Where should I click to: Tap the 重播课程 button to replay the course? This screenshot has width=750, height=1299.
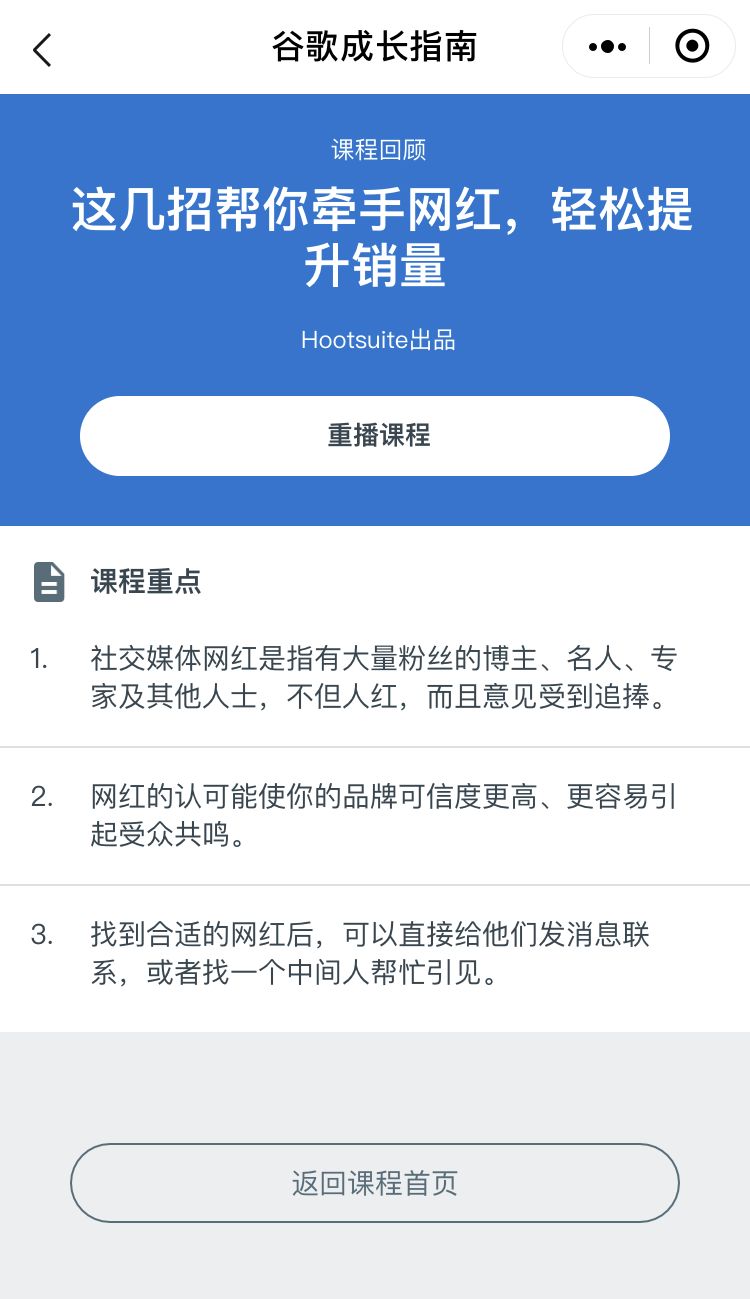coord(375,436)
